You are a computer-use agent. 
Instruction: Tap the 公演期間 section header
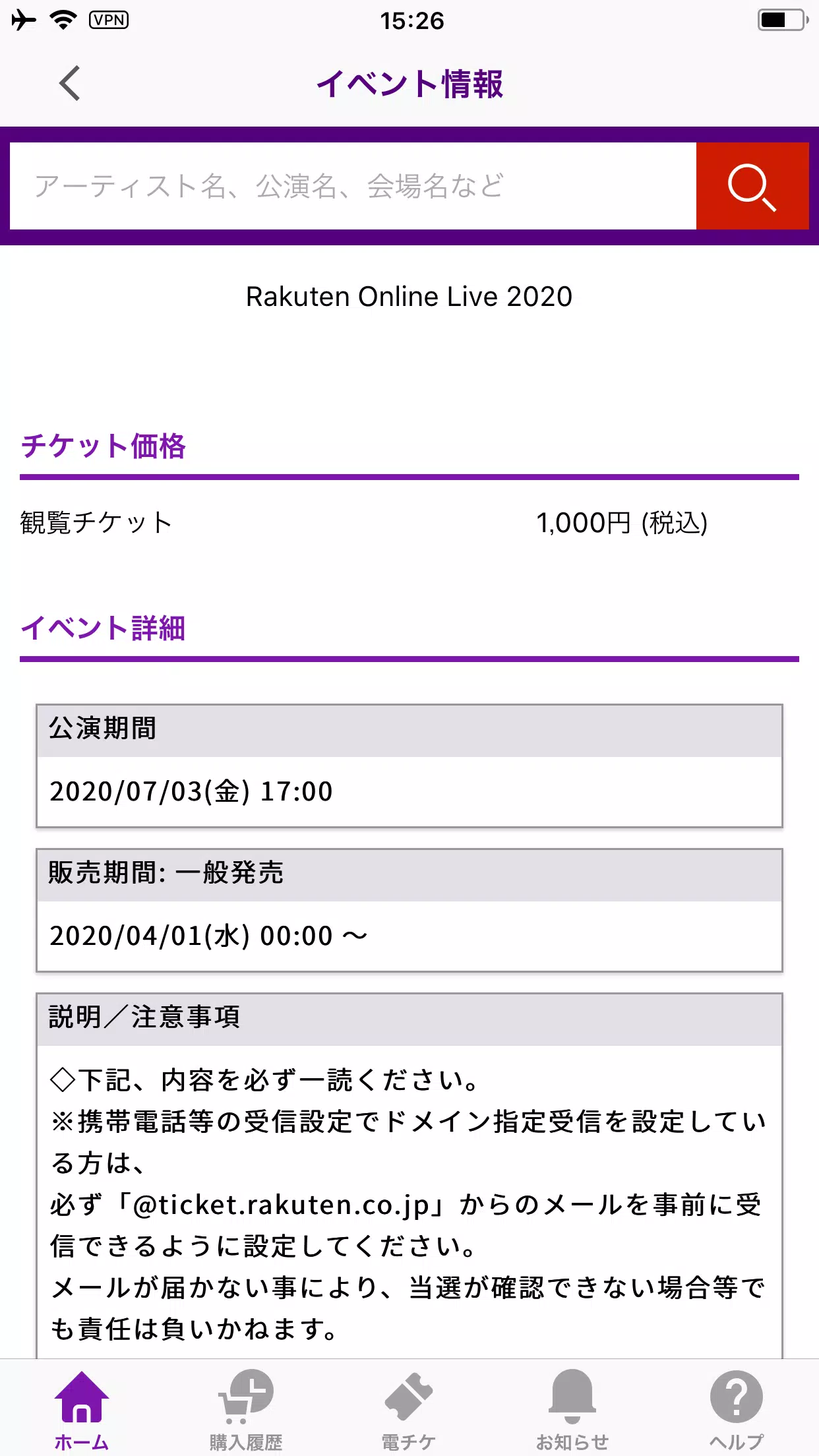point(100,731)
